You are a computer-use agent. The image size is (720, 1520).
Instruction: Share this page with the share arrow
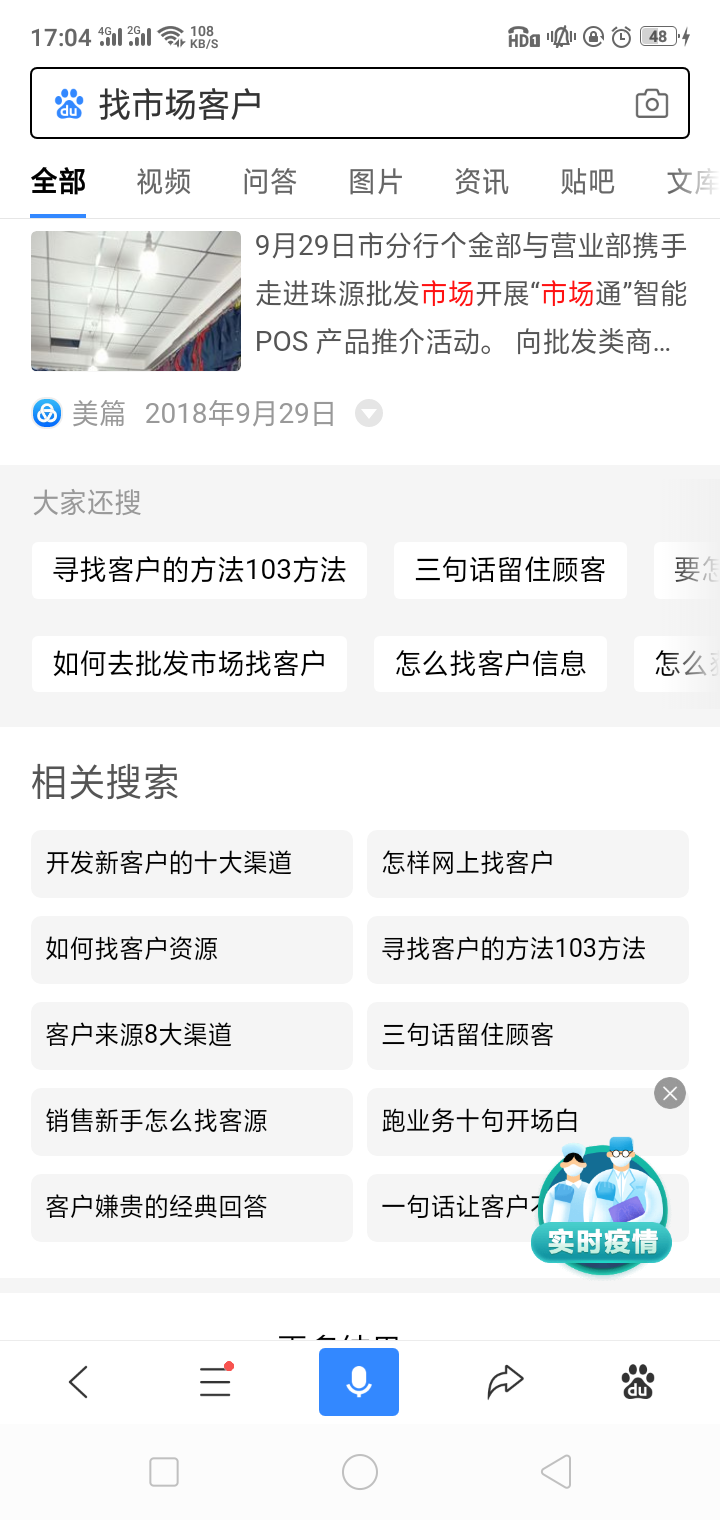(505, 1382)
